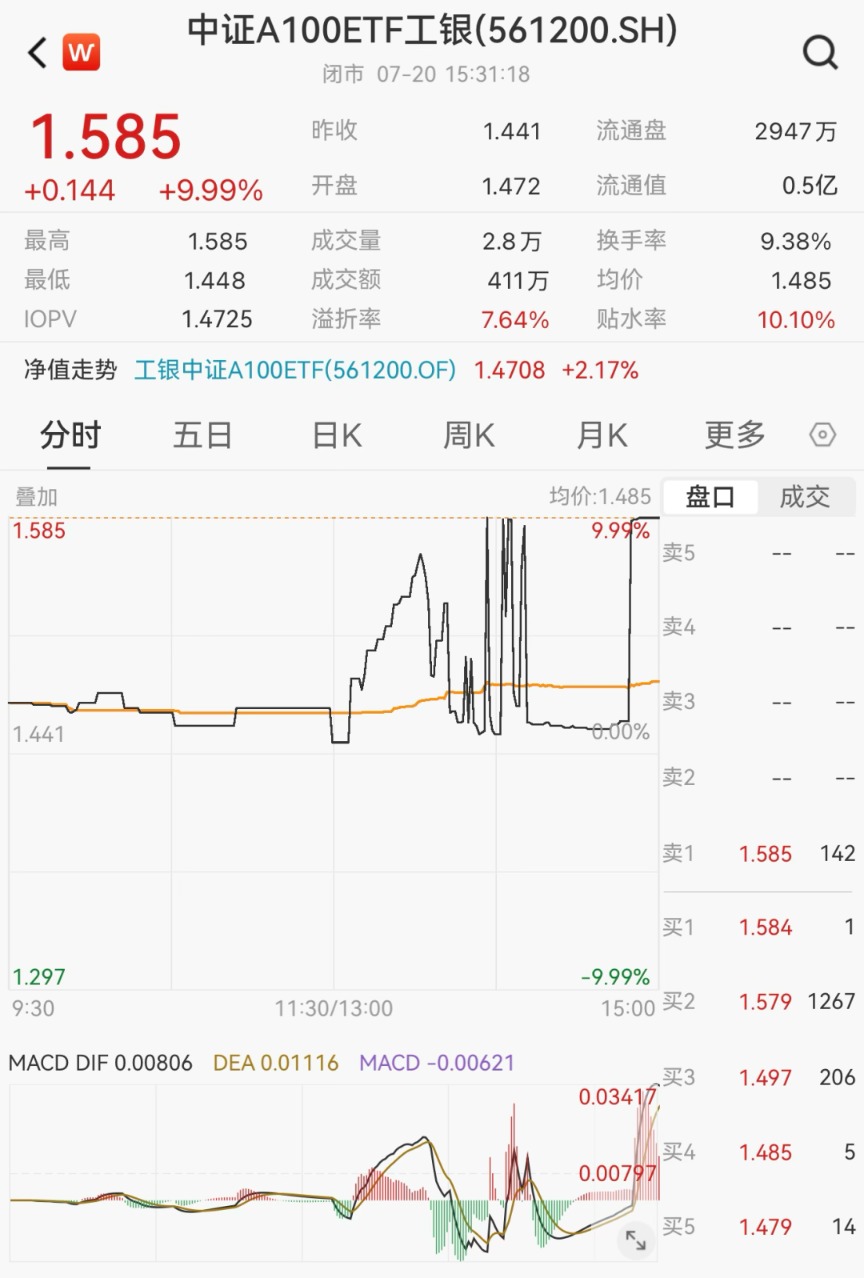Switch to the 日K chart tab
The width and height of the screenshot is (864, 1278).
(x=337, y=436)
